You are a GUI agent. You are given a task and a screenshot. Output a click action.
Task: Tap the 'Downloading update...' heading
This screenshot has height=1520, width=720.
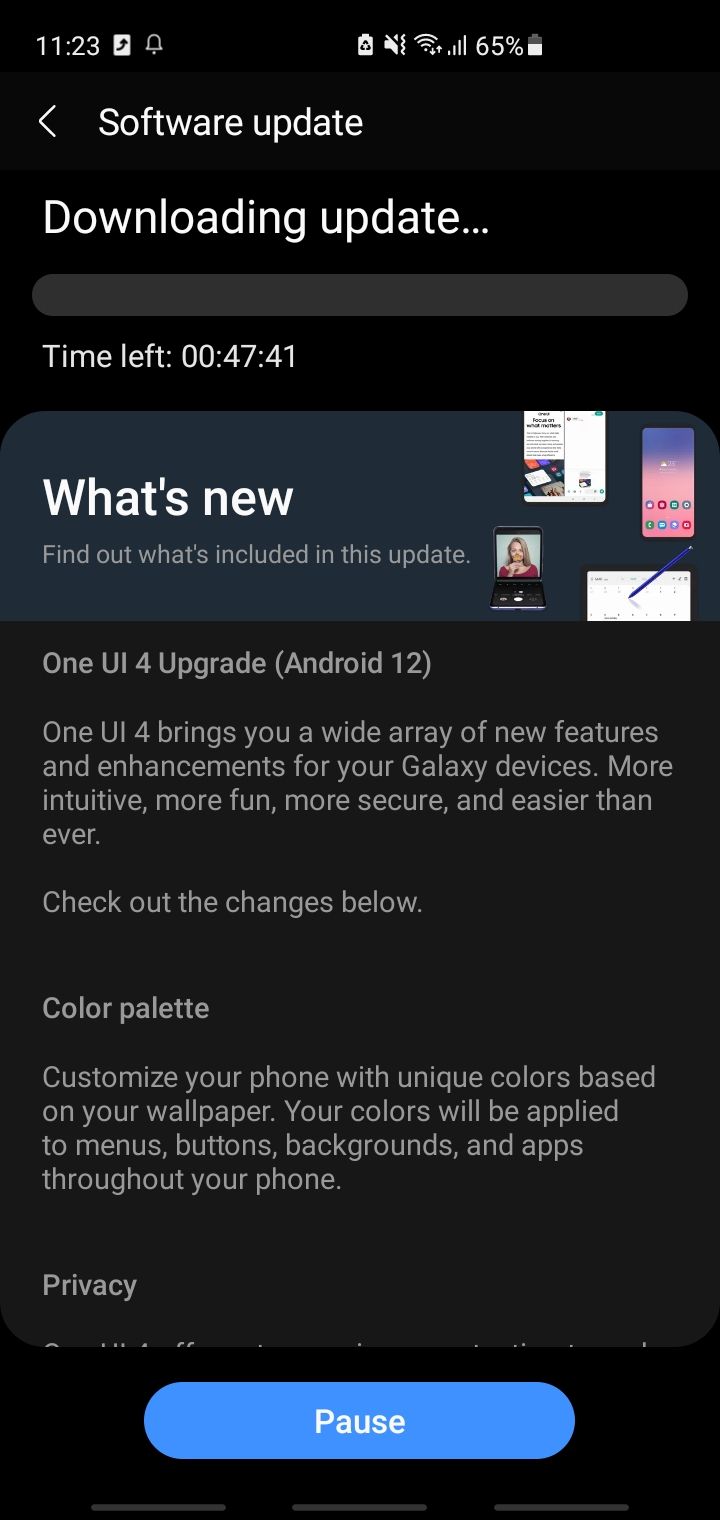(265, 217)
